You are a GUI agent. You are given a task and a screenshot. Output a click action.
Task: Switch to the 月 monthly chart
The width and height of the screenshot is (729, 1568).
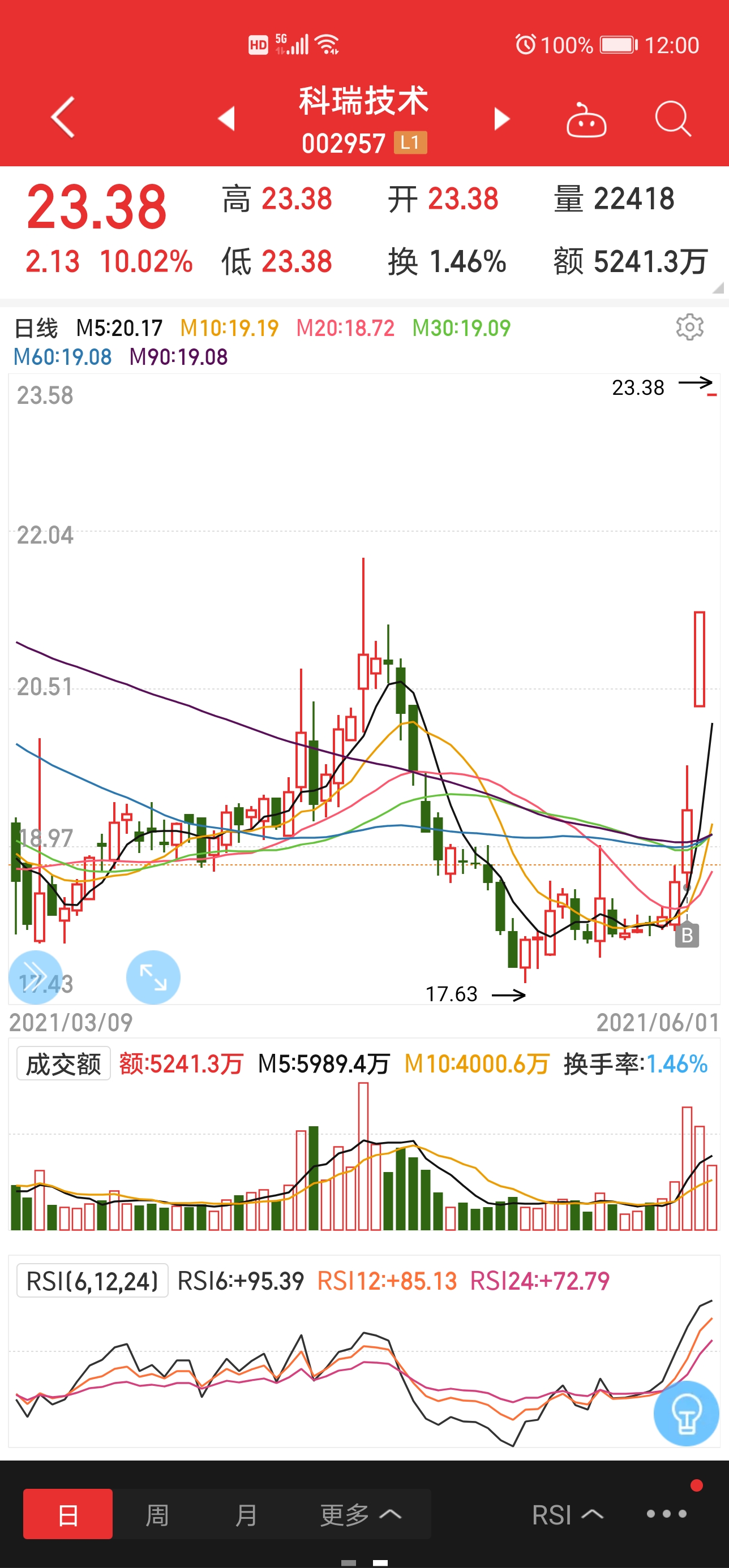pos(246,1514)
